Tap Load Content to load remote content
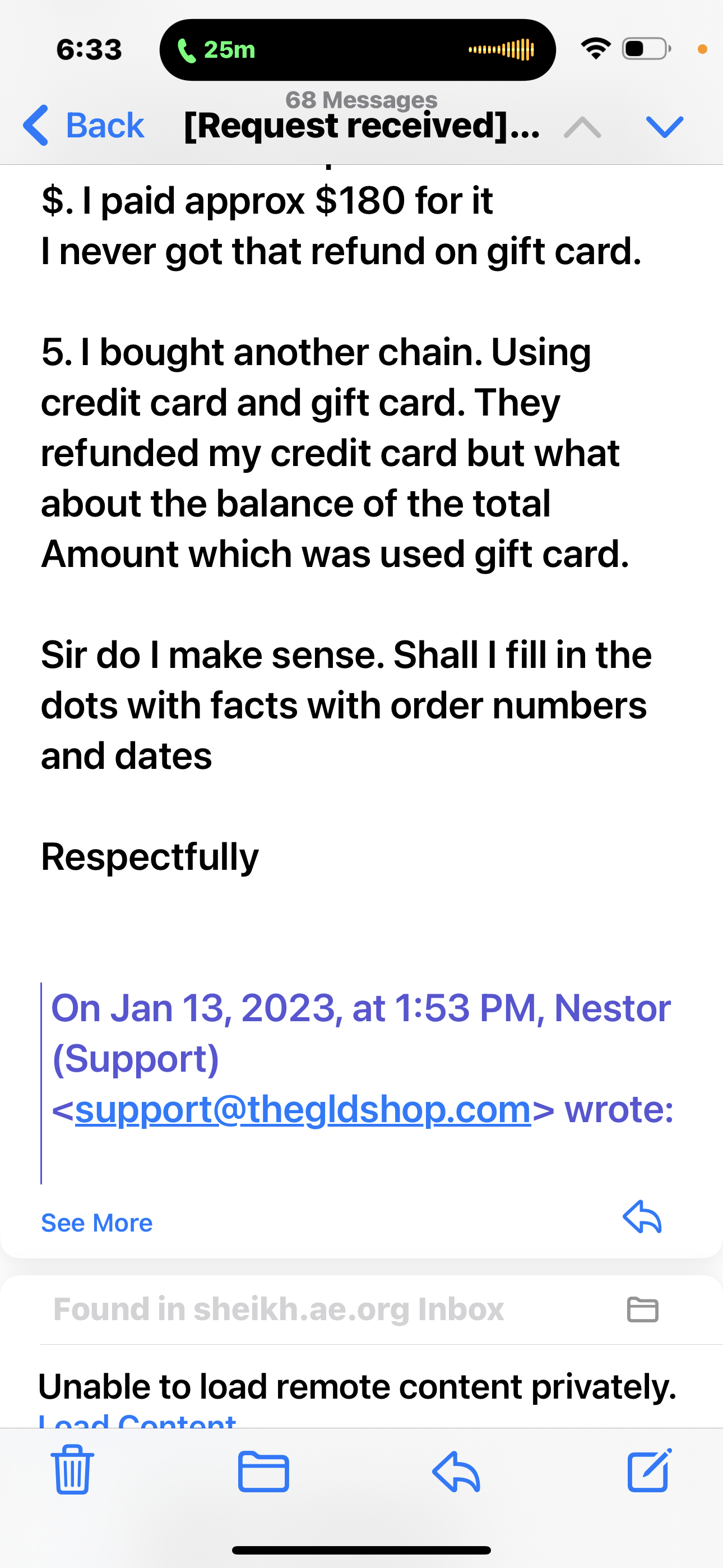 click(x=137, y=1421)
